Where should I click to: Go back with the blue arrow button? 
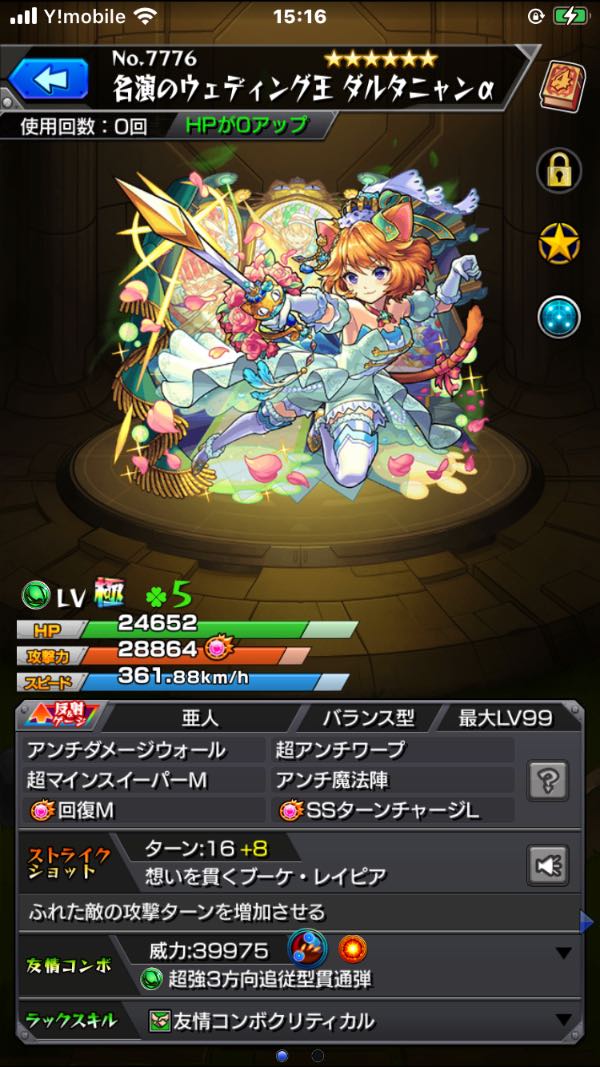pos(50,79)
